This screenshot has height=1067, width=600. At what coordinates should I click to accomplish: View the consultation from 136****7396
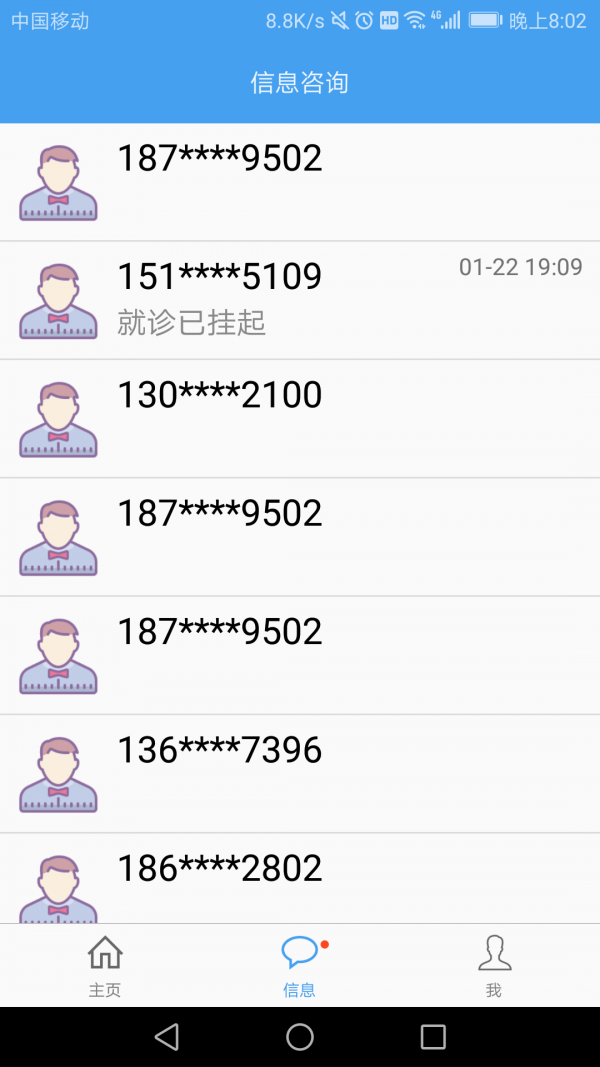click(300, 773)
